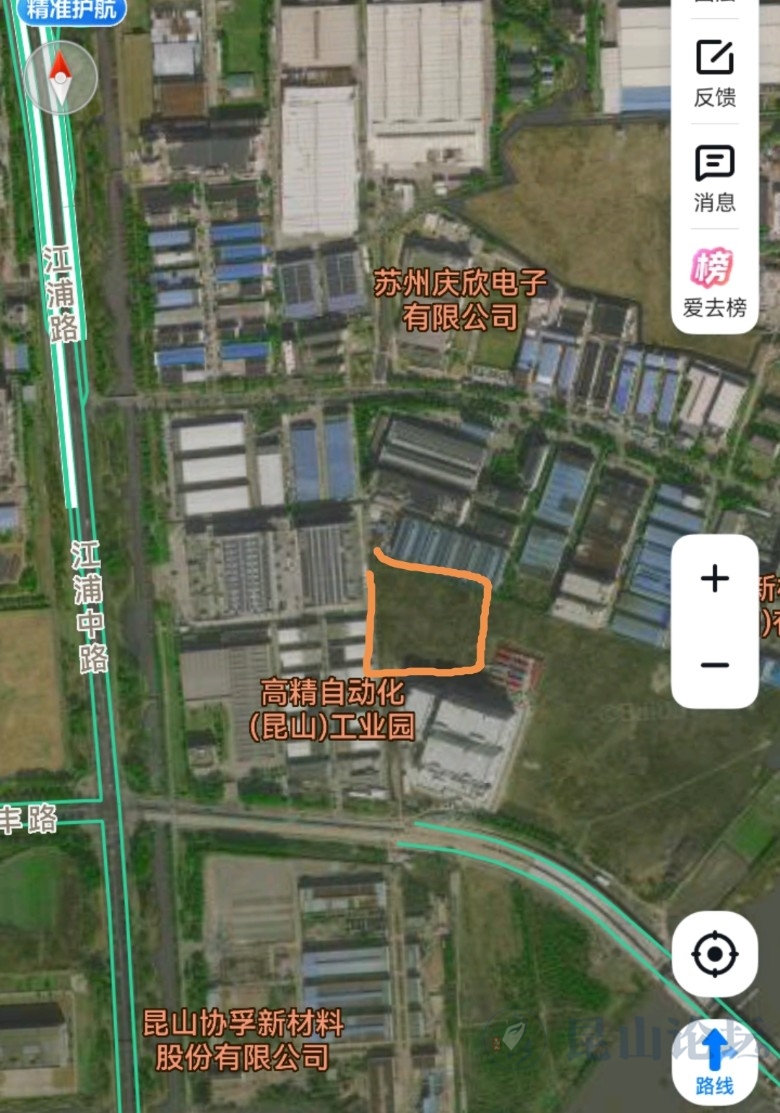Zoom in with the plus button
This screenshot has width=780, height=1113.
click(714, 578)
